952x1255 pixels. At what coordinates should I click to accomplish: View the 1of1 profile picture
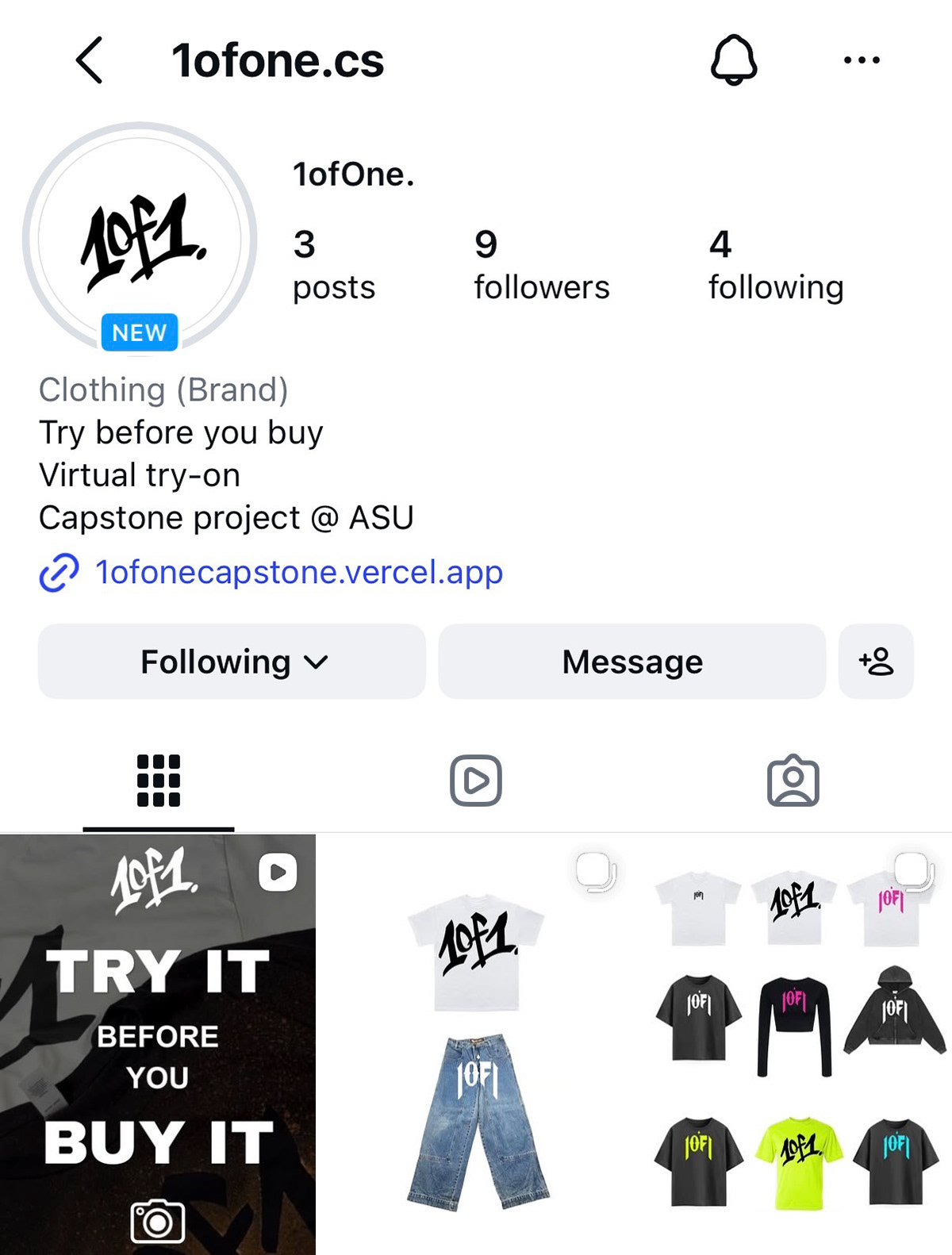140,240
